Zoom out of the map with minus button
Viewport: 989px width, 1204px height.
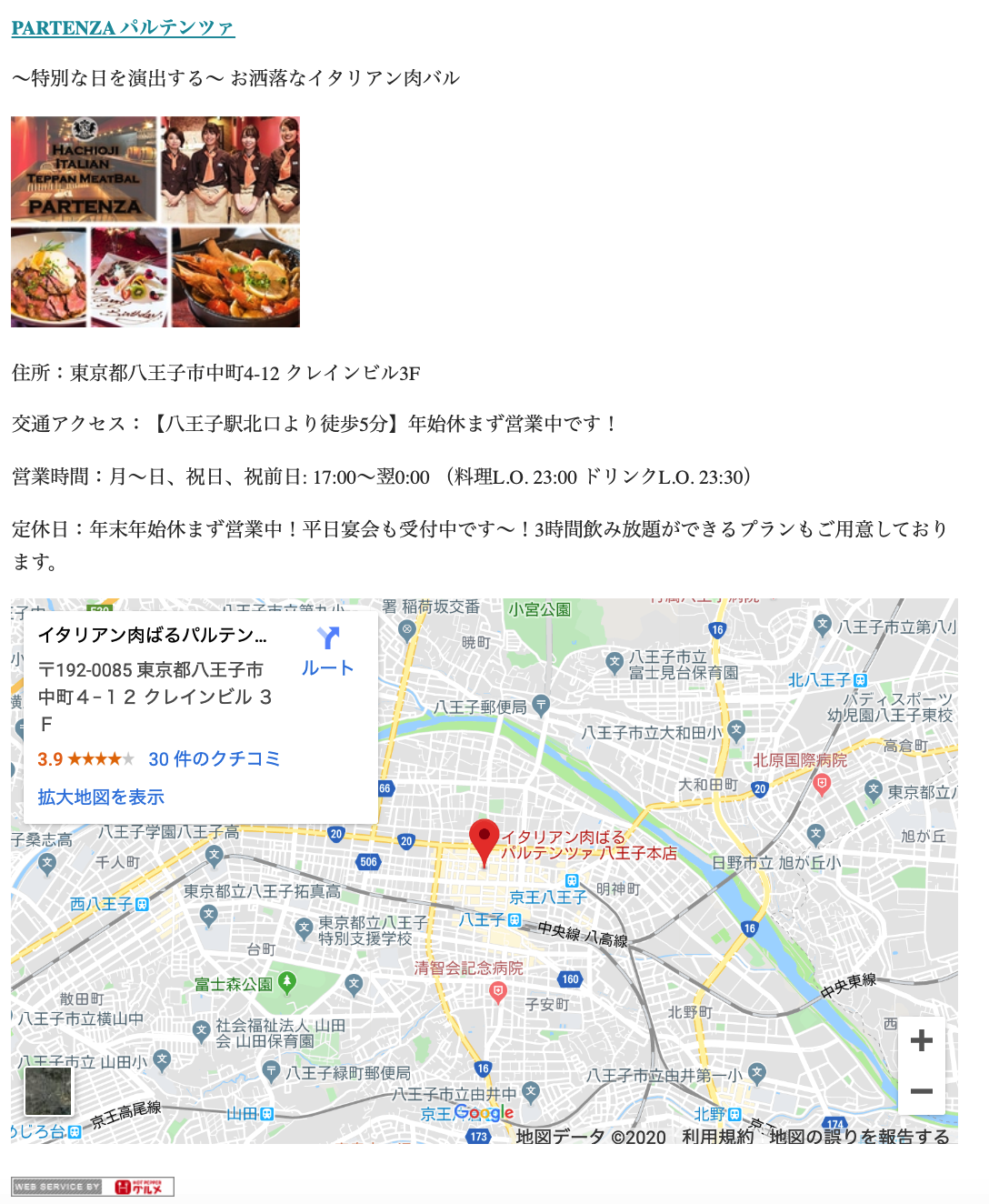tap(921, 1091)
